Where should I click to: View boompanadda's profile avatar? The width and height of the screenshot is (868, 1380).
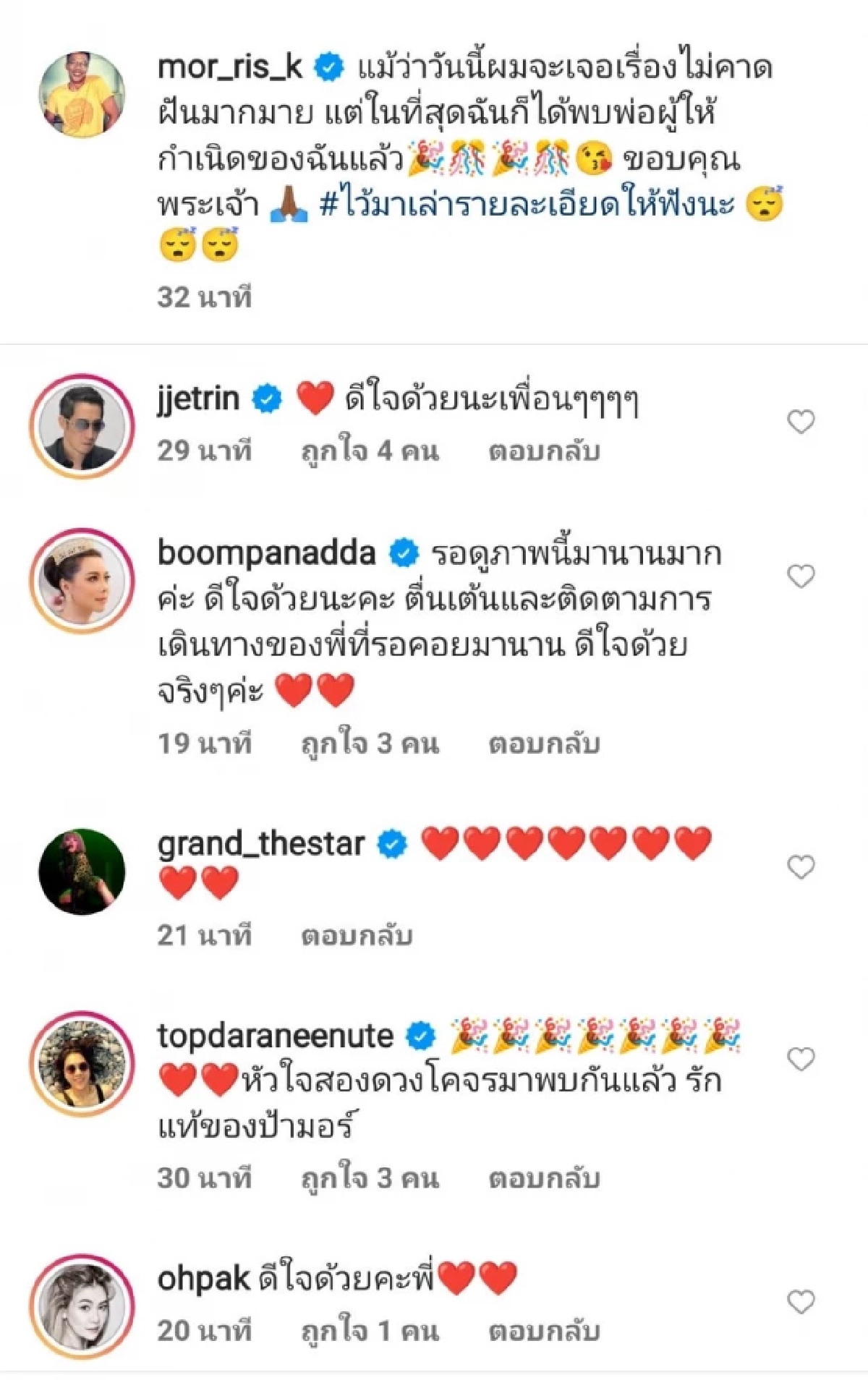point(82,581)
